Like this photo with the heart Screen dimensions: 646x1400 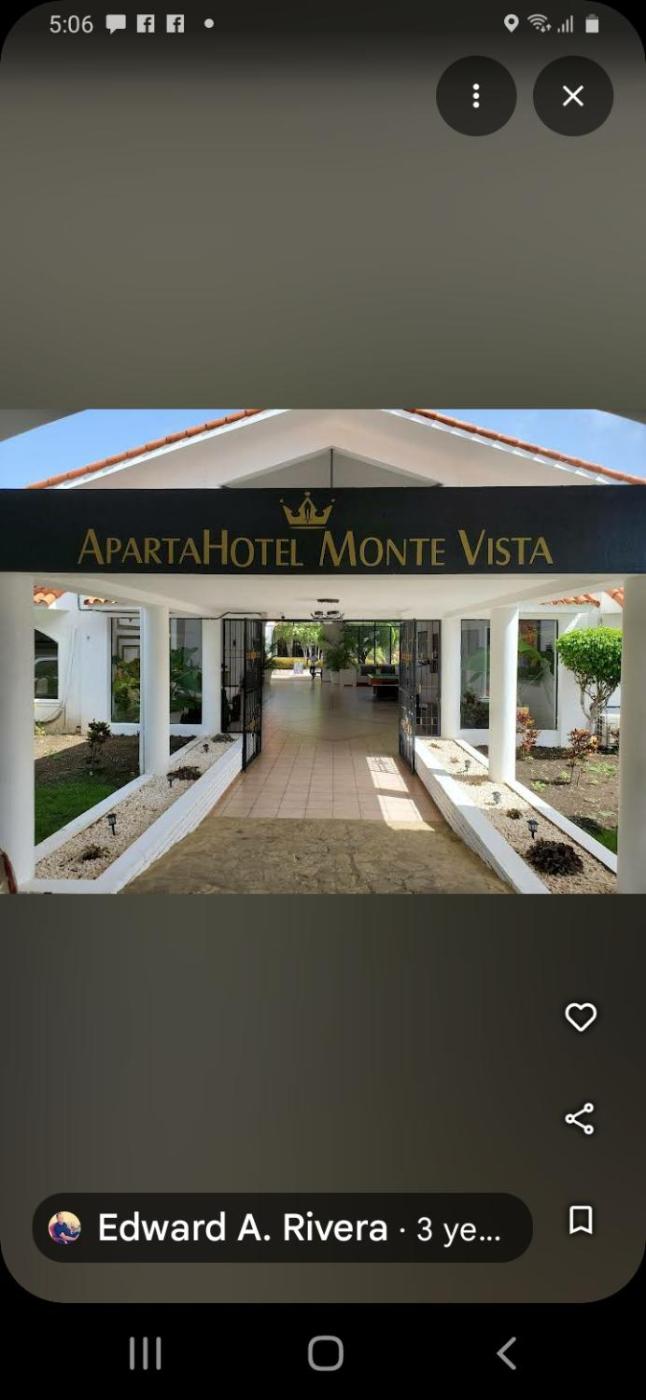pos(580,1017)
